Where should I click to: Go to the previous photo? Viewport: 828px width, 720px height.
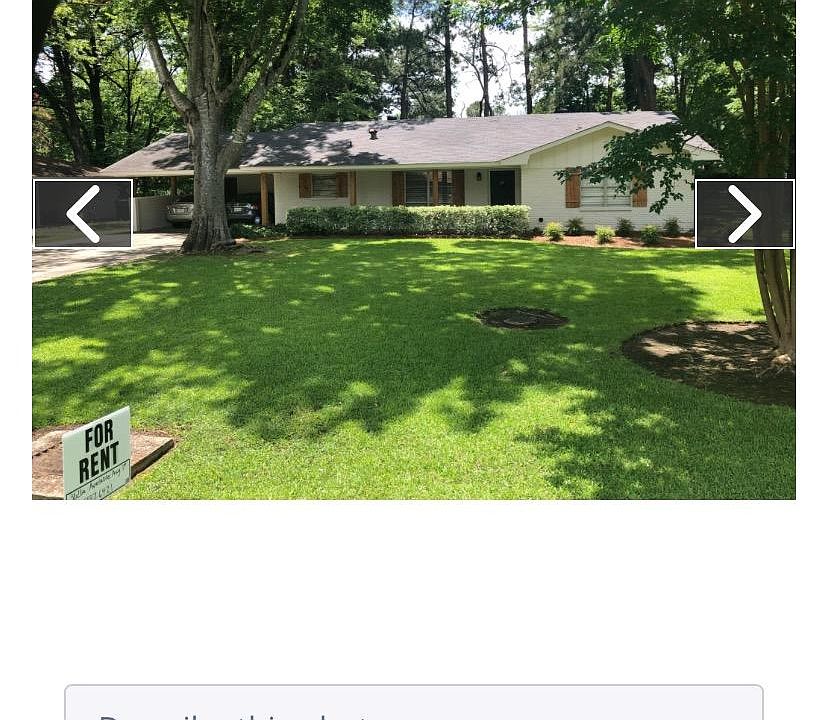(x=83, y=214)
